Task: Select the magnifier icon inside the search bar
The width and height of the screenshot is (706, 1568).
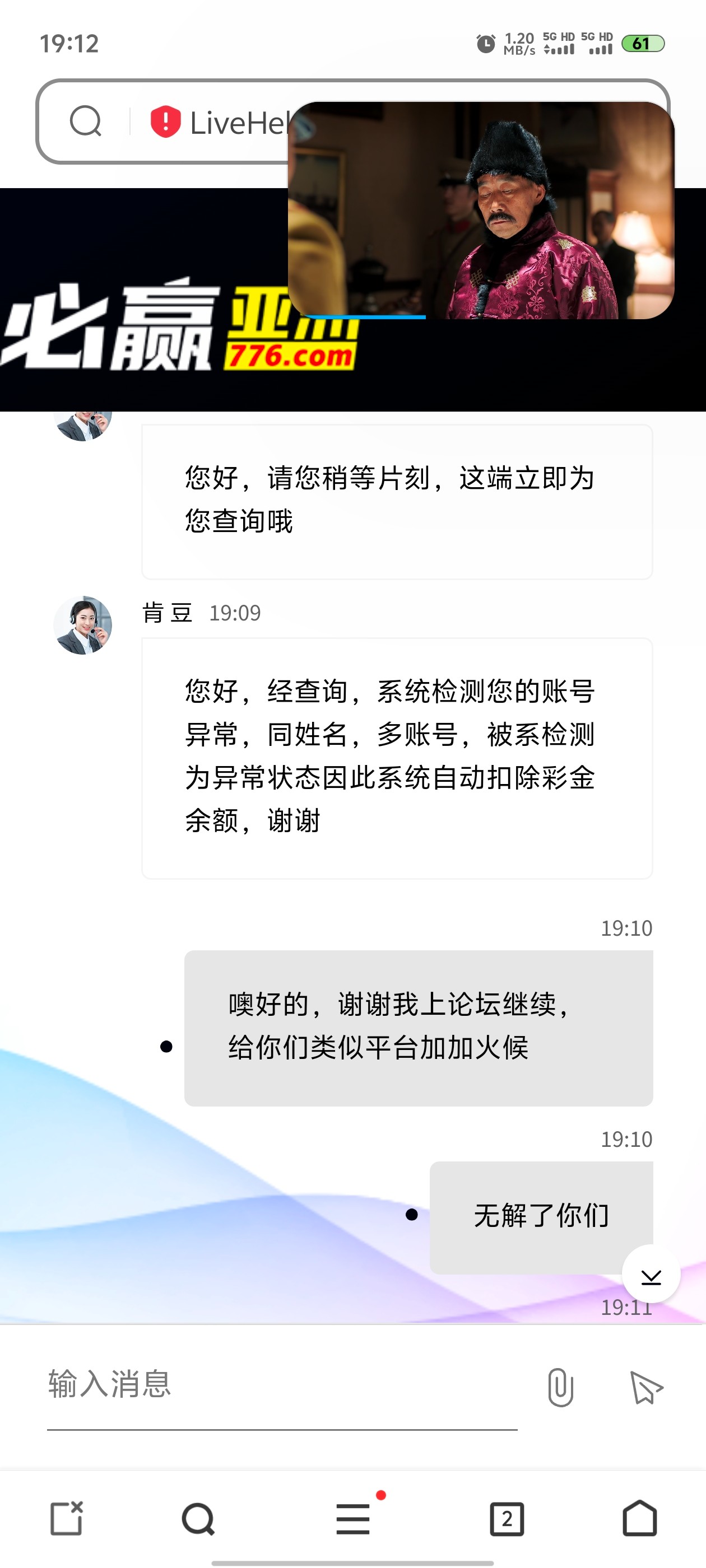Action: 86,122
